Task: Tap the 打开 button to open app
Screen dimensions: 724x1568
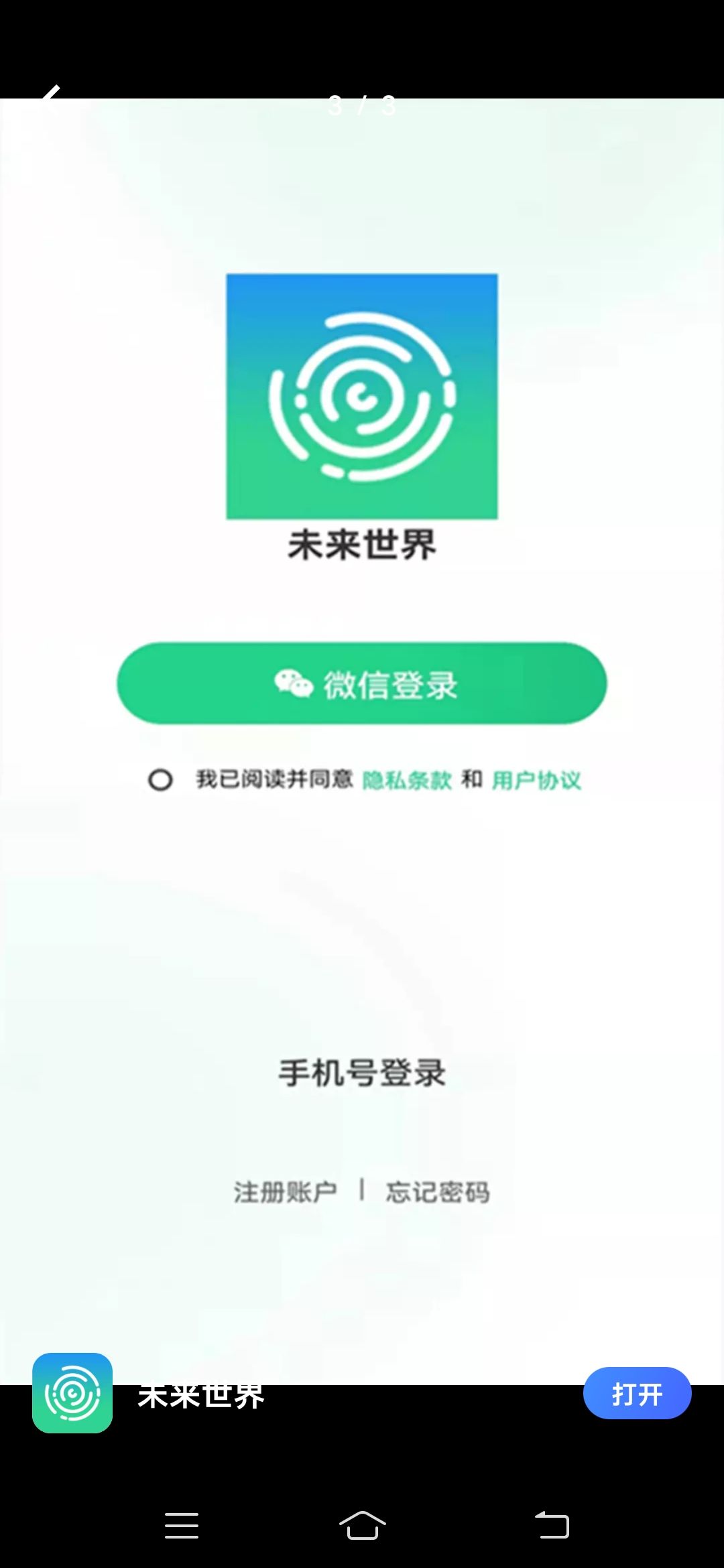Action: pos(637,1394)
